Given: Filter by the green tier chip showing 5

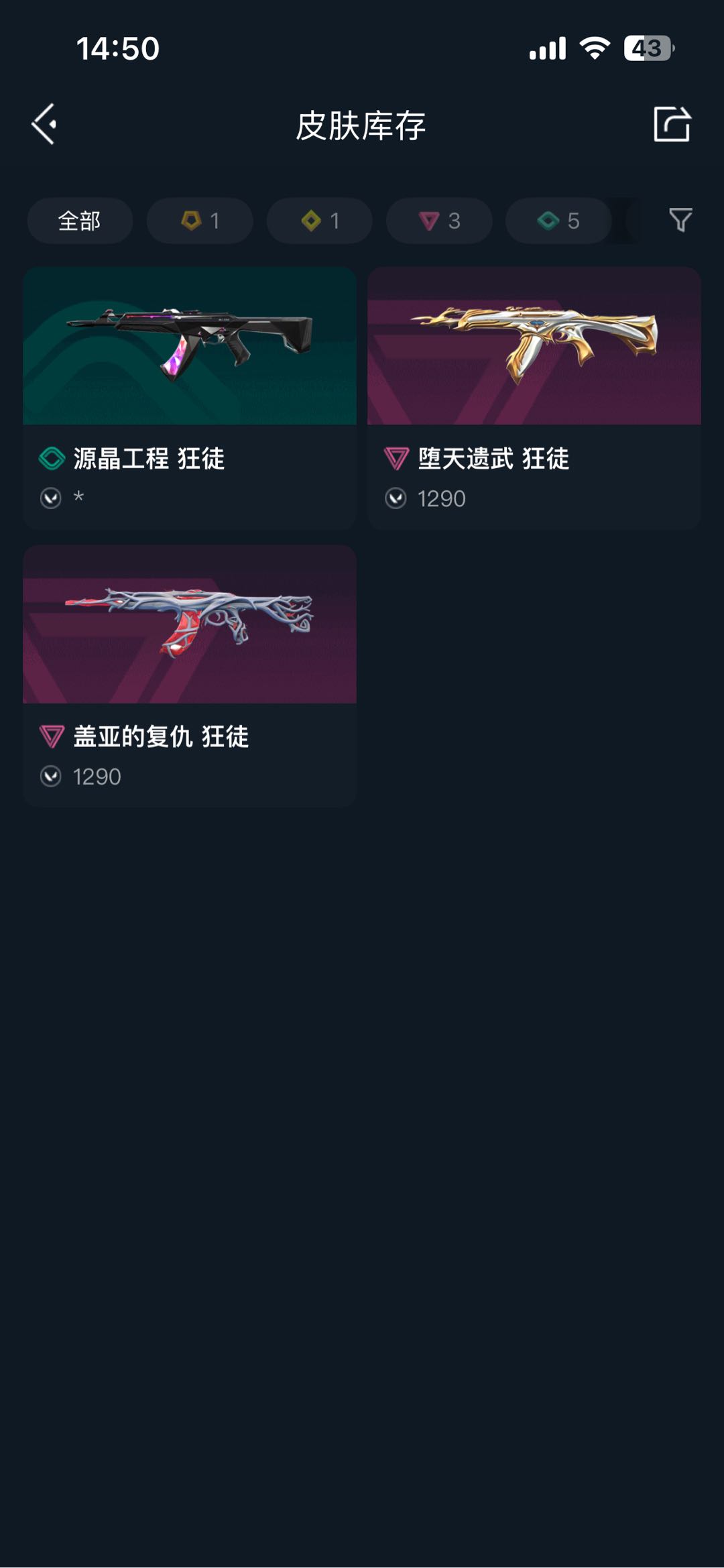Looking at the screenshot, I should (x=558, y=221).
